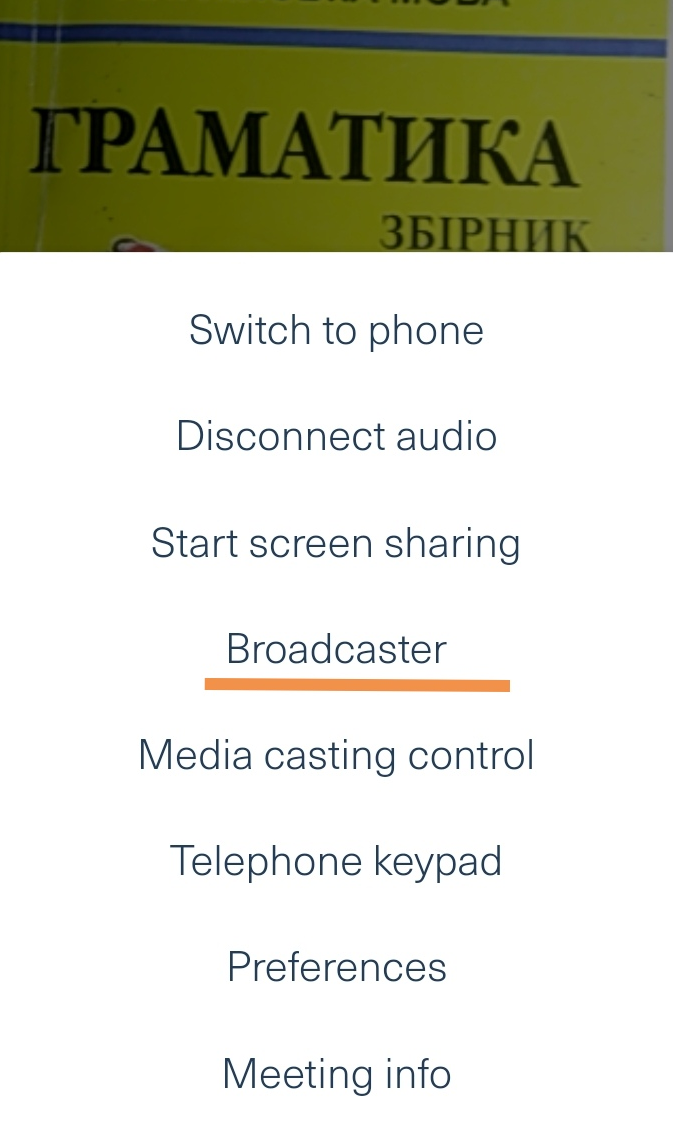Start screen sharing
This screenshot has height=1126, width=673.
click(336, 544)
